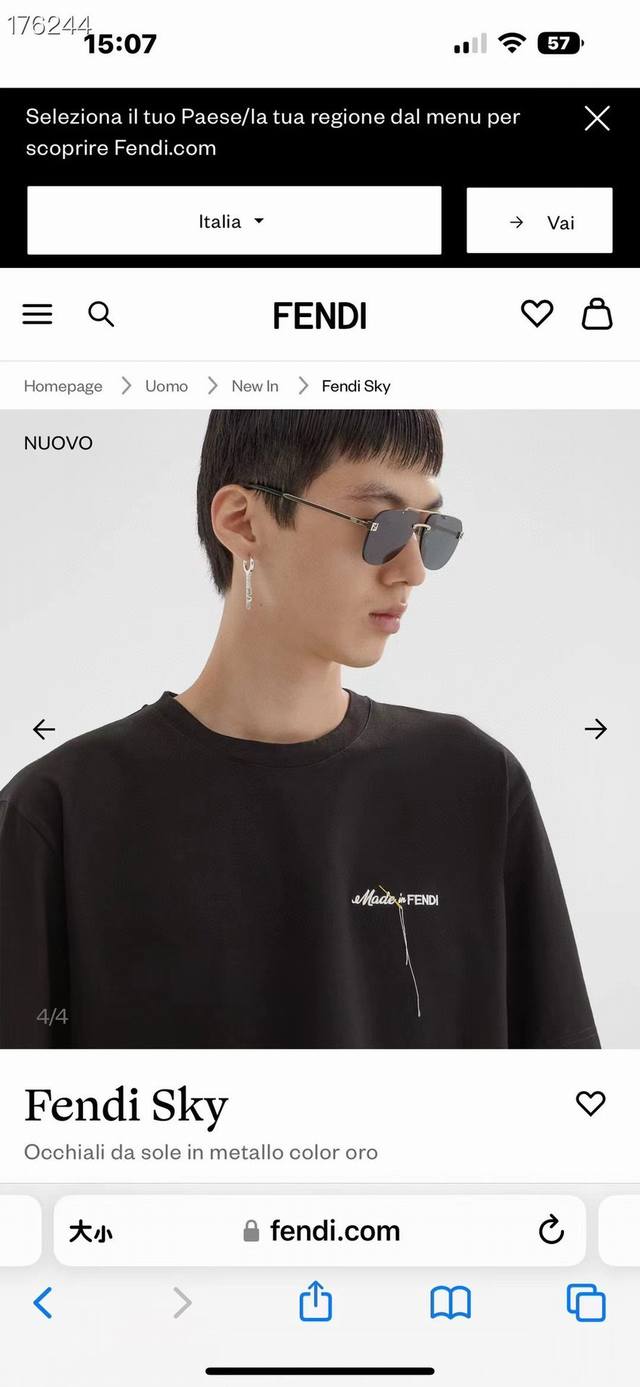Open the Italia country dropdown
The height and width of the screenshot is (1387, 640).
[233, 221]
